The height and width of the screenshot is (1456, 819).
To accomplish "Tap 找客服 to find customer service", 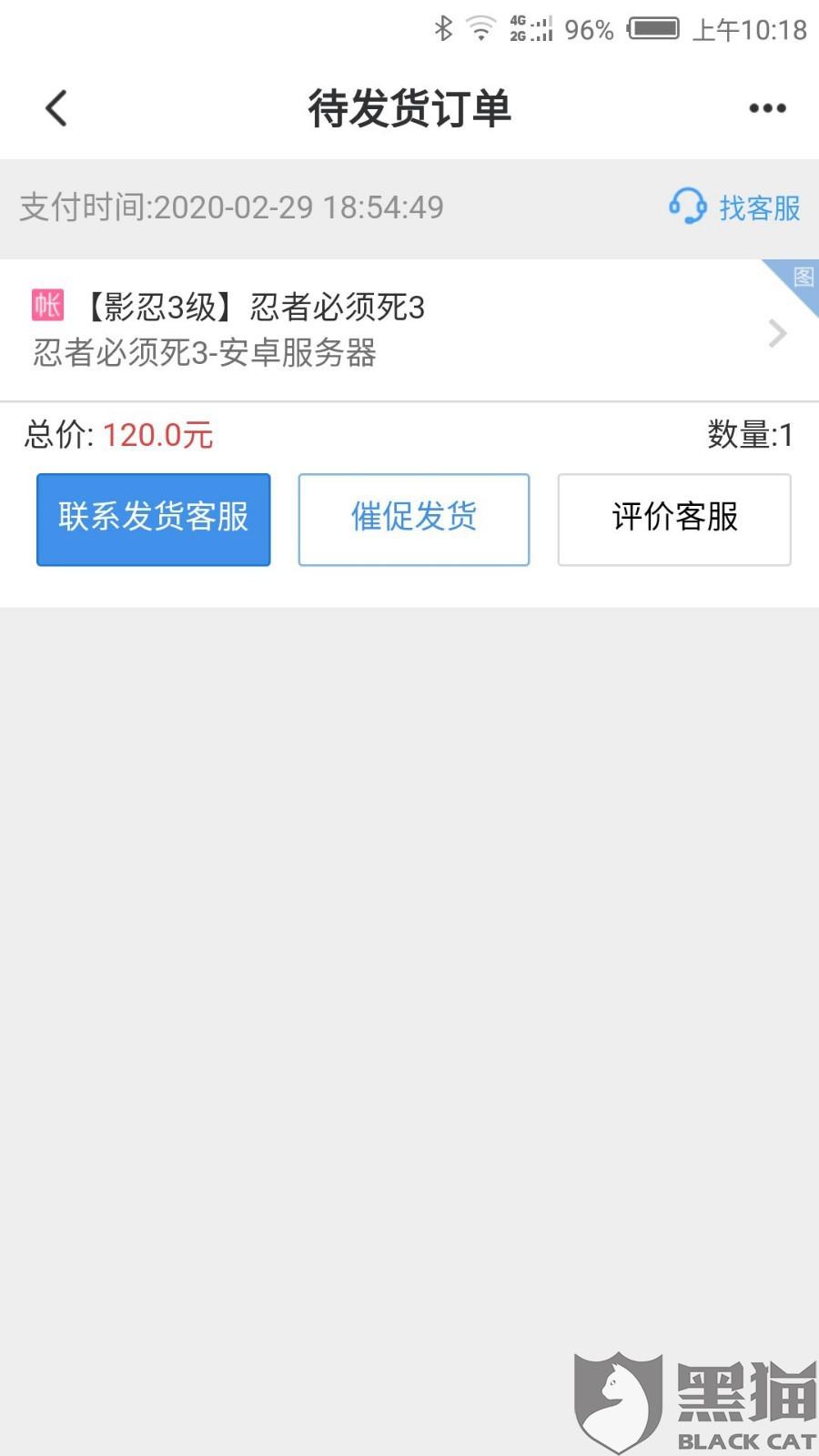I will [x=734, y=207].
